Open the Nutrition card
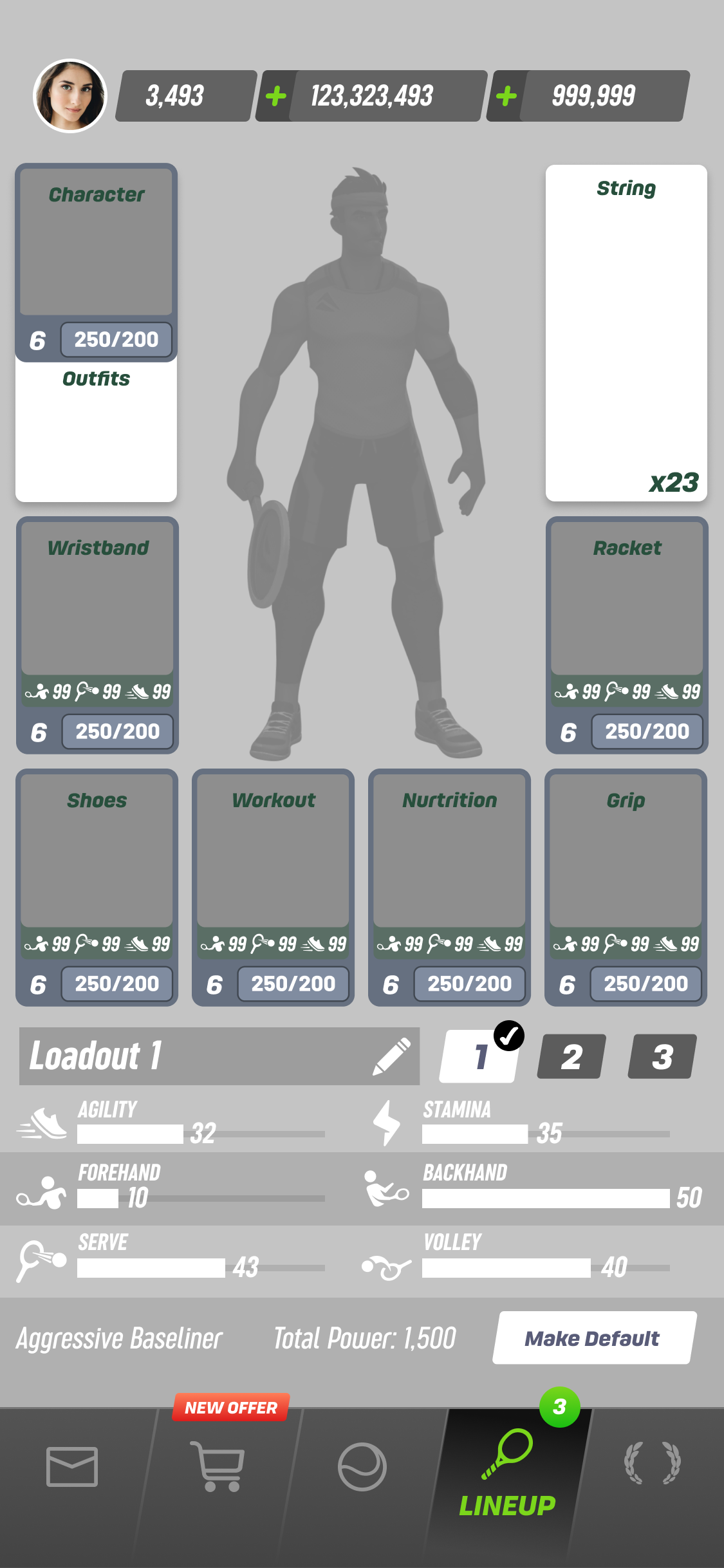Image resolution: width=724 pixels, height=1568 pixels. click(x=449, y=886)
